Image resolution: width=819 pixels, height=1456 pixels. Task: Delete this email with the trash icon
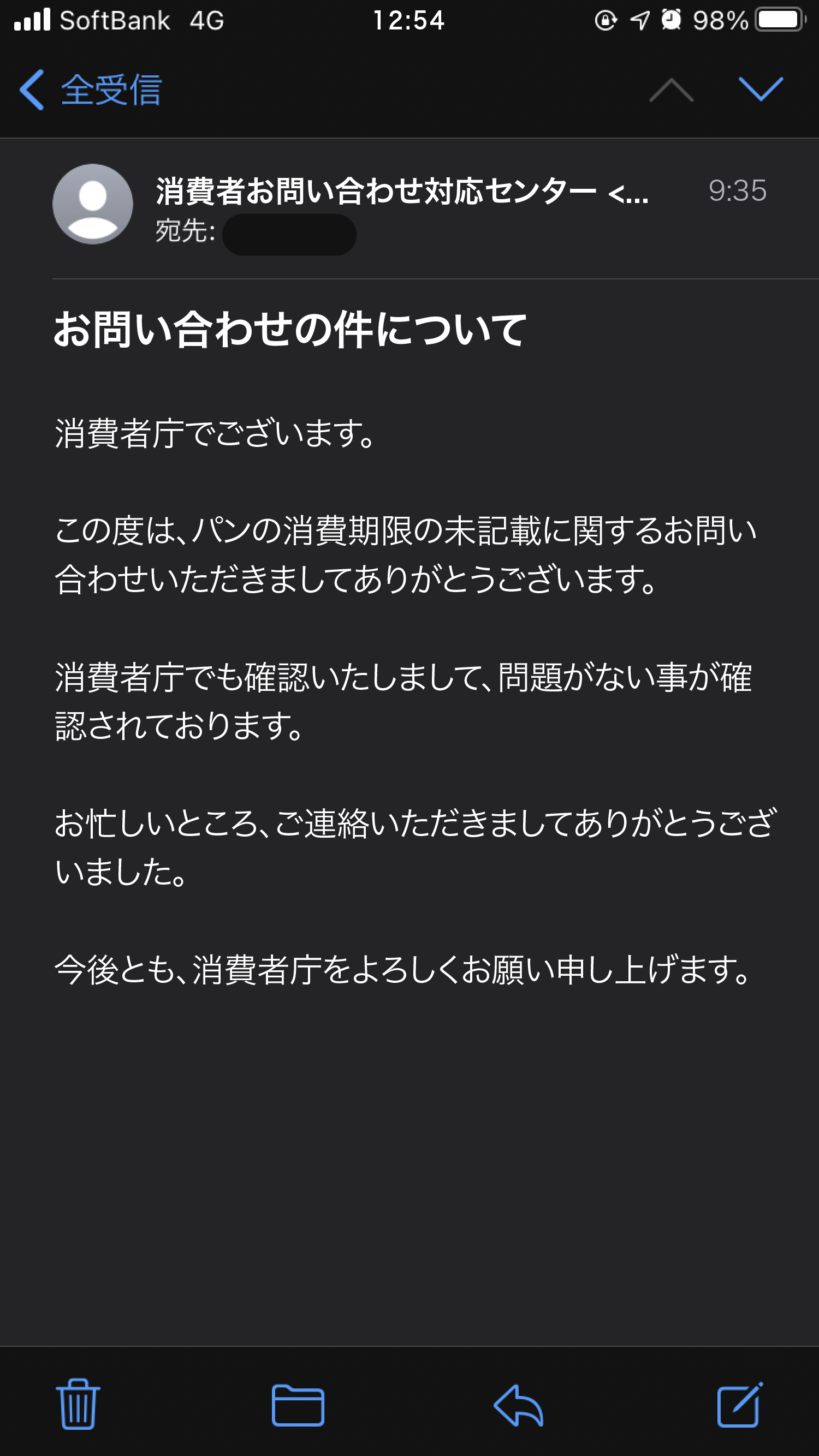[78, 1405]
